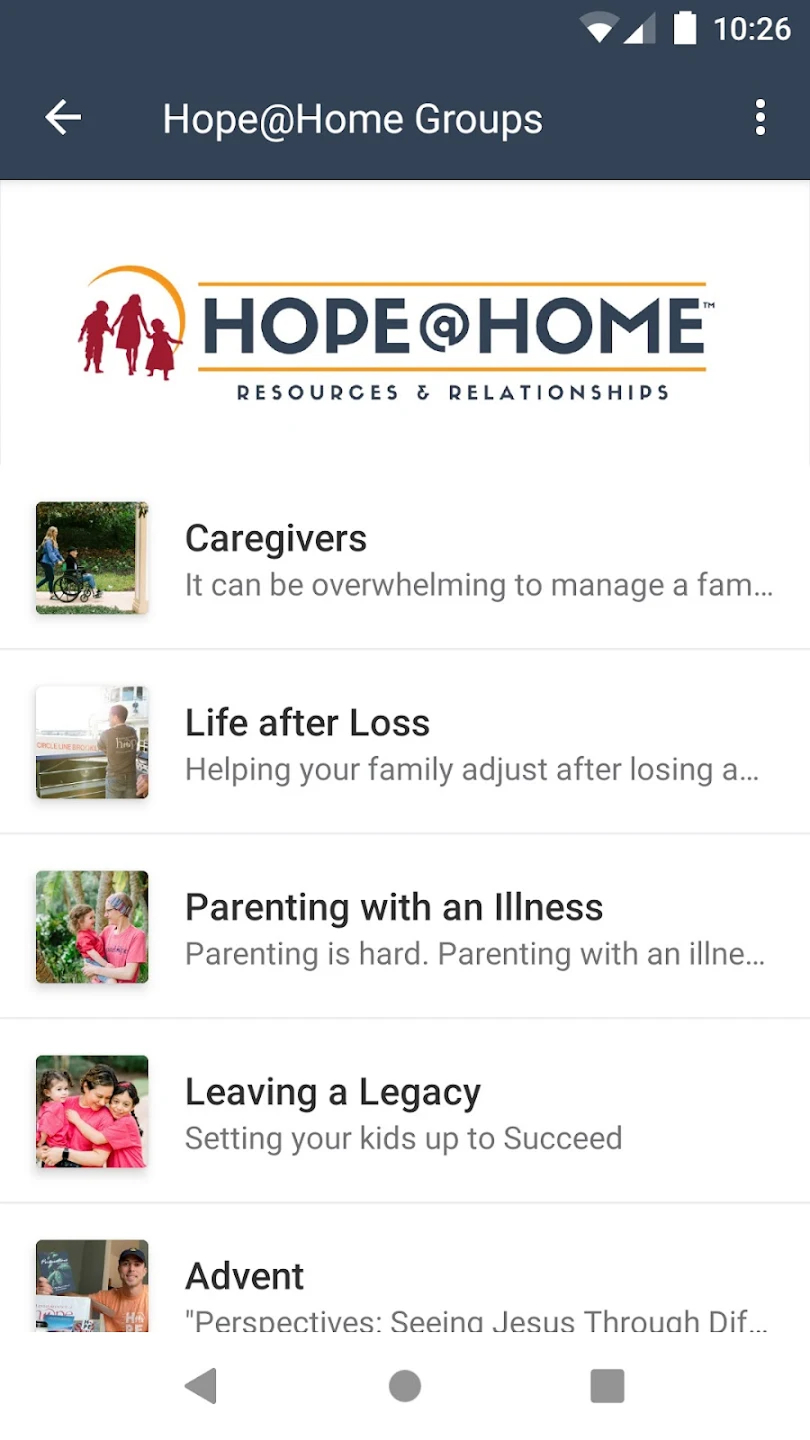This screenshot has width=810, height=1440.
Task: Tap the system home button
Action: pyautogui.click(x=404, y=1386)
